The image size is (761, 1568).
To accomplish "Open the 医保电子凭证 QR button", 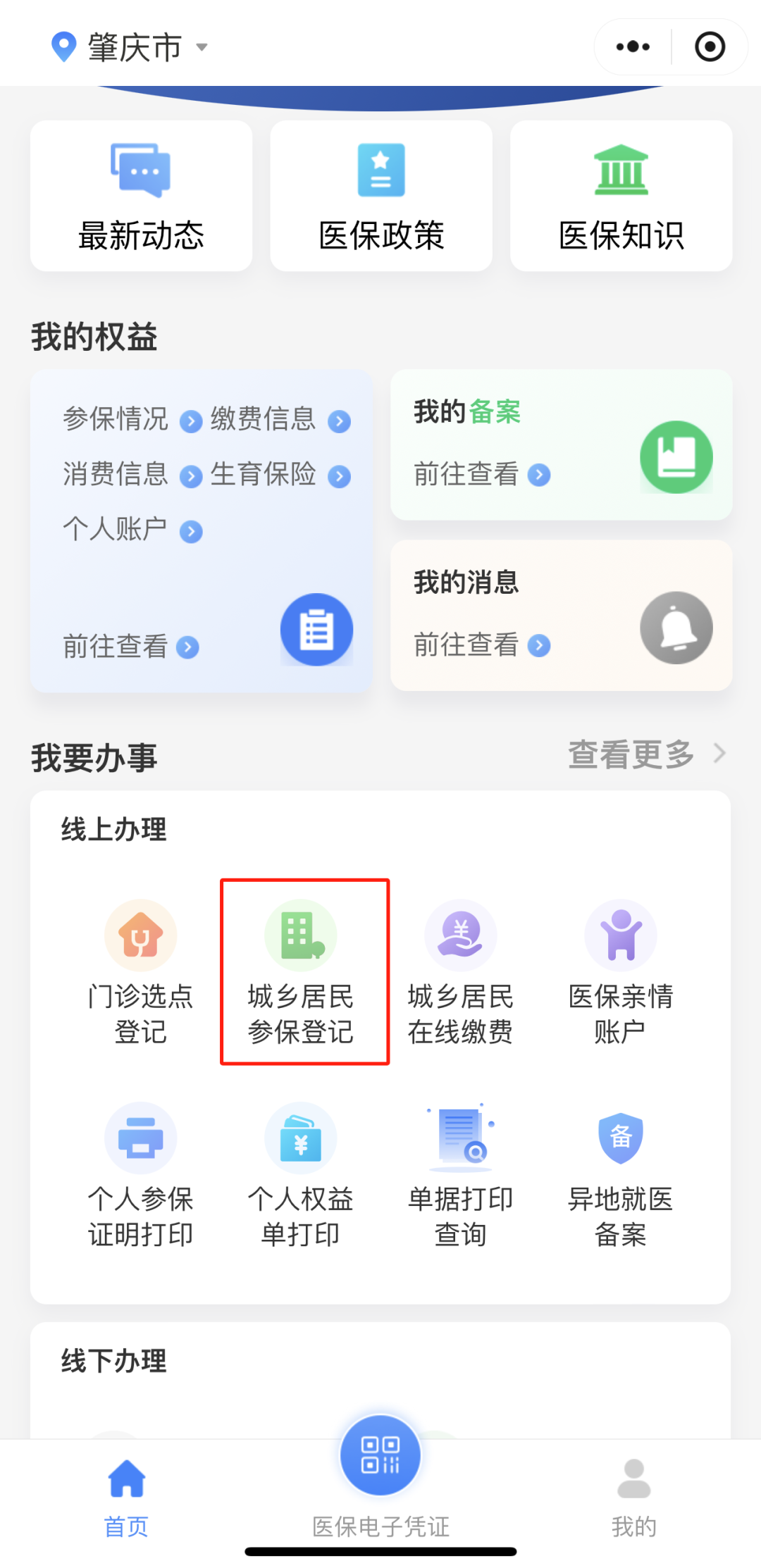I will point(380,1455).
